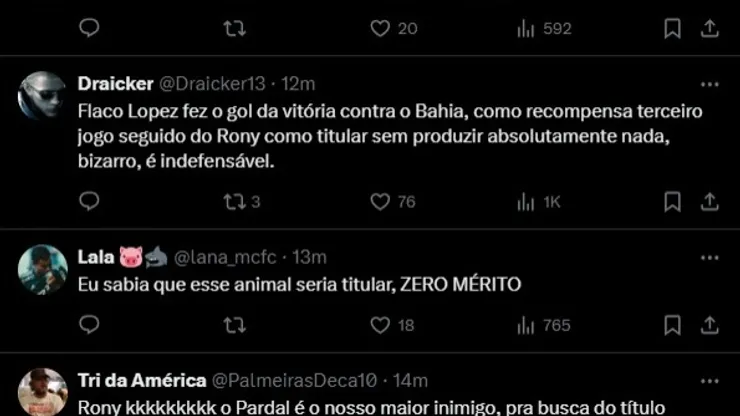
Task: Bookmark Lala's tweet
Action: 672,325
